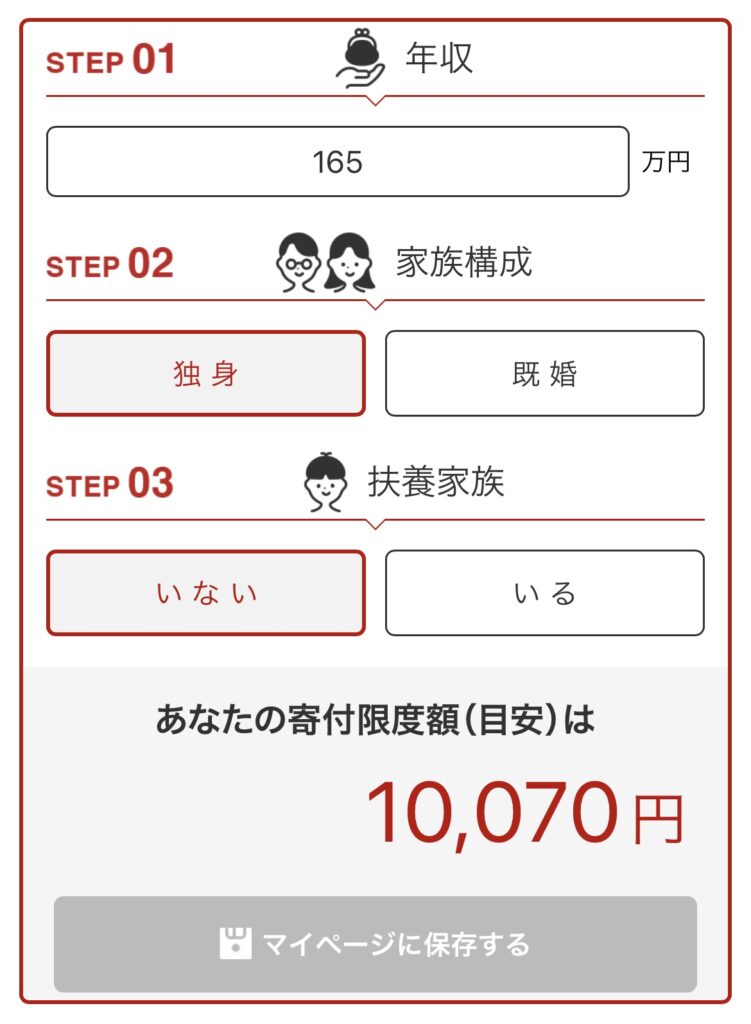
Task: Tap the 年収 income input field
Action: point(337,161)
